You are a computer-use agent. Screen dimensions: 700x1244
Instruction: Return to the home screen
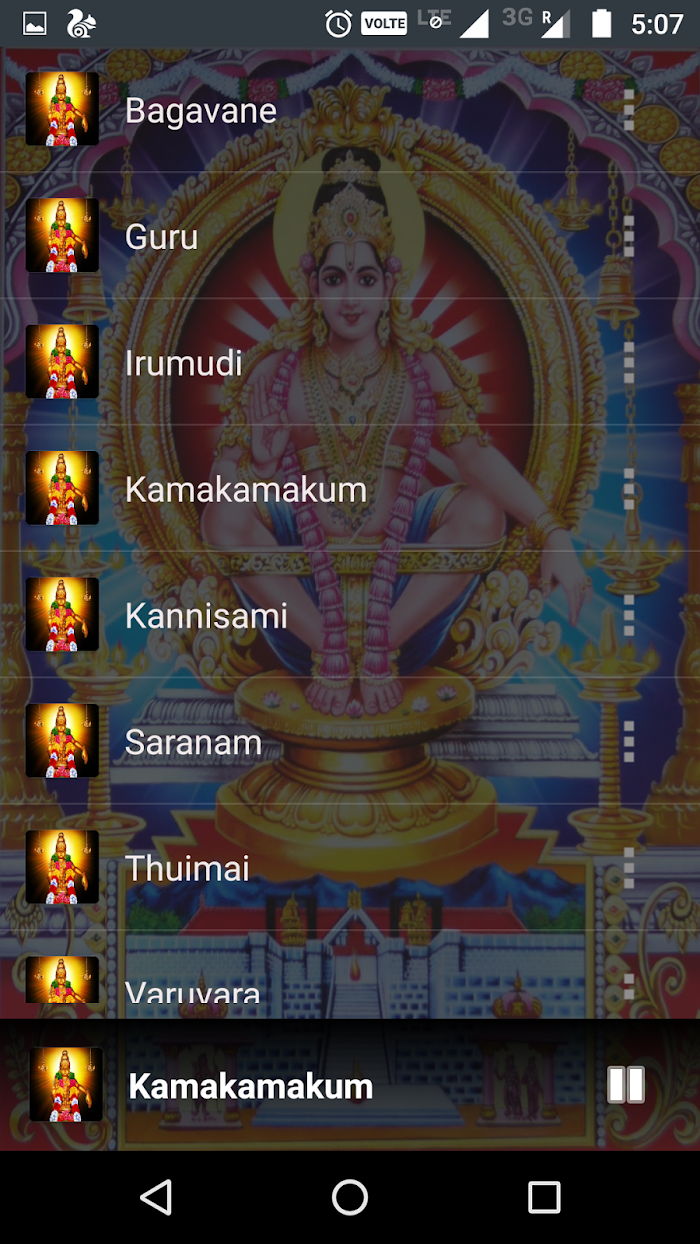350,1197
